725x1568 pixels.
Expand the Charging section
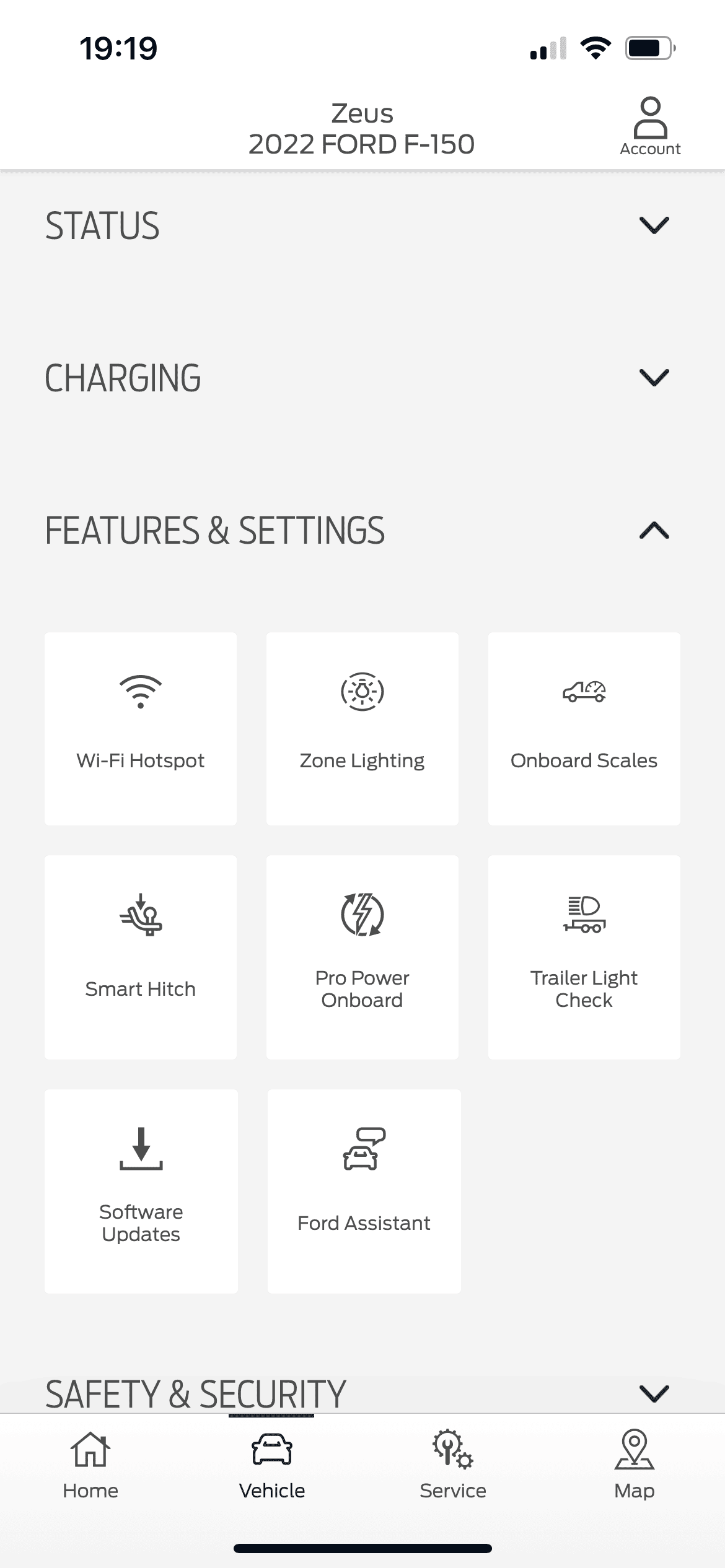click(654, 377)
